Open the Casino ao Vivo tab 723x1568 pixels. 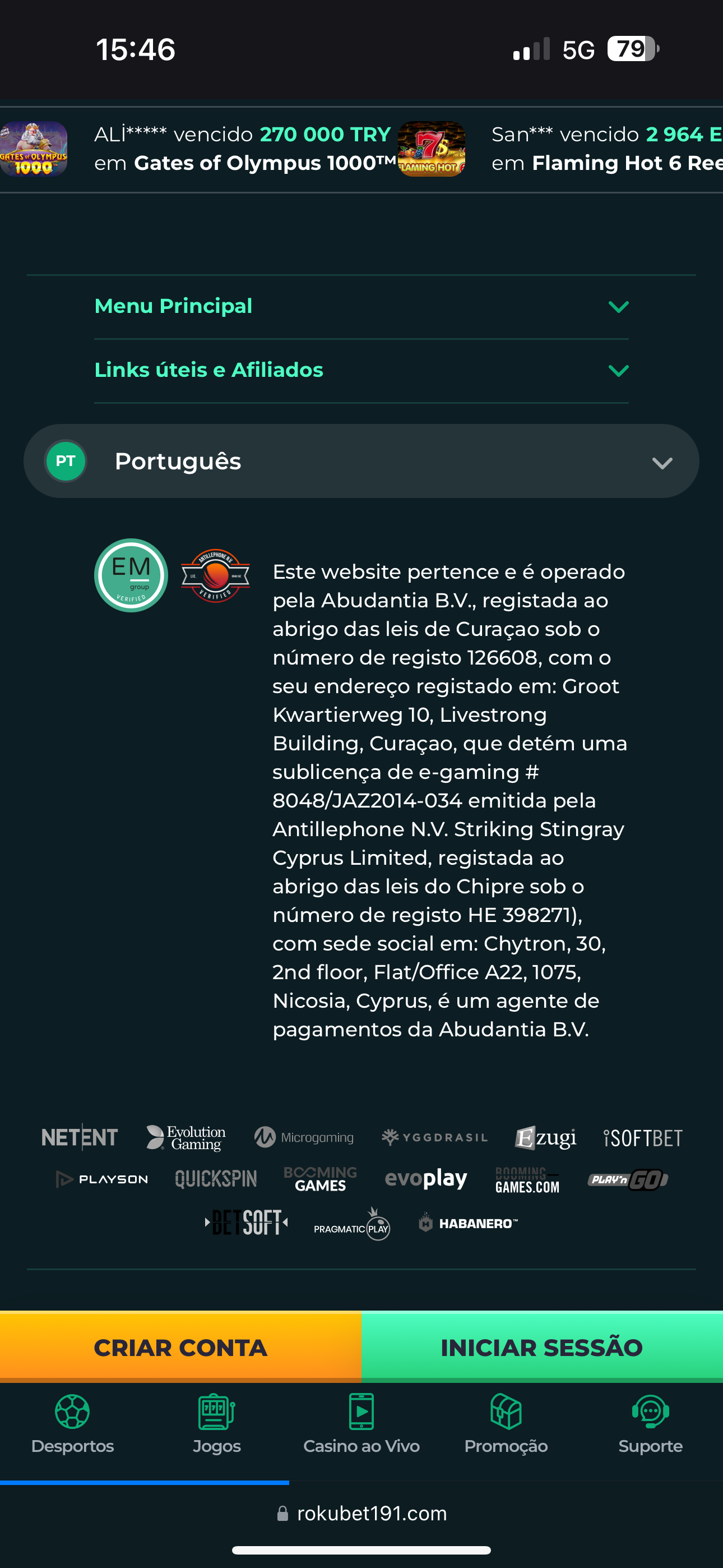361,1425
